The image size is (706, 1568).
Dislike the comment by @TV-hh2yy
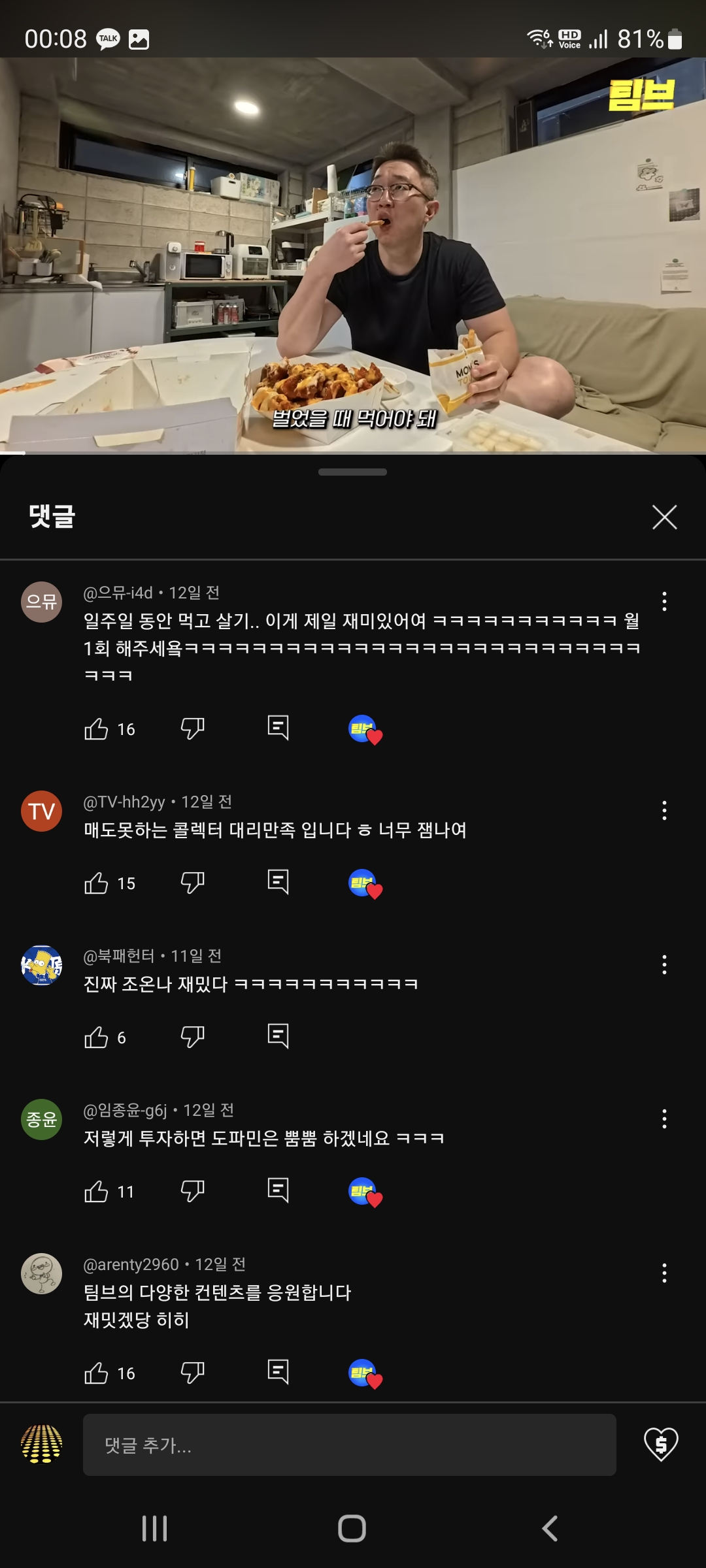(x=192, y=883)
